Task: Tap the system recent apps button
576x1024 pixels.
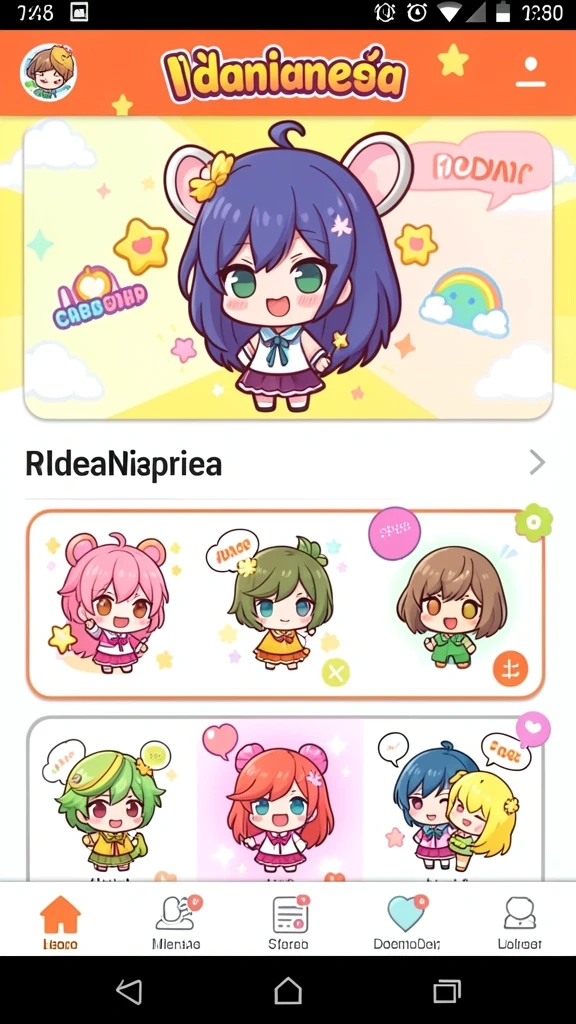Action: click(x=447, y=991)
